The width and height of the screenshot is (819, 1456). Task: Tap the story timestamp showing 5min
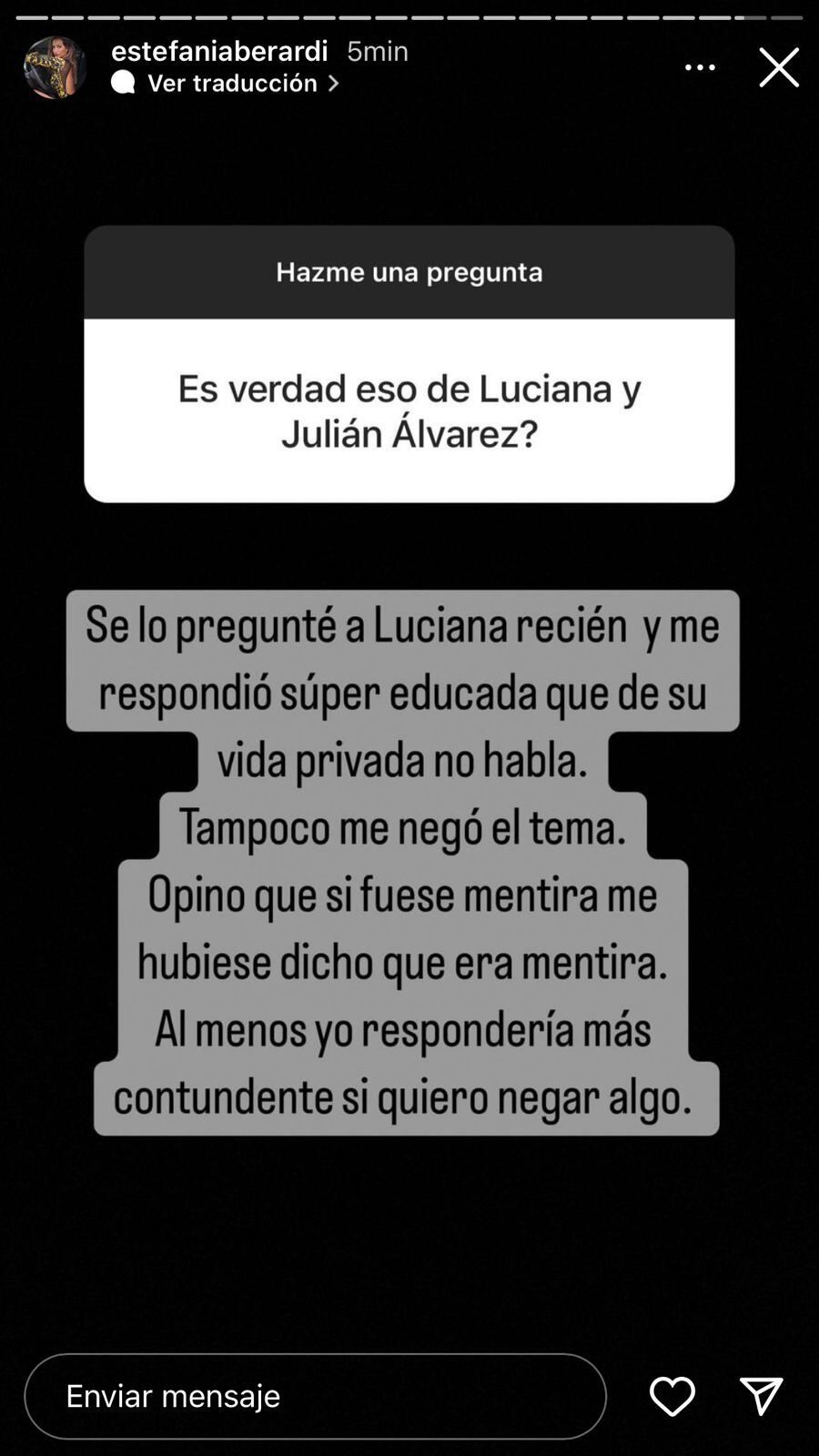376,51
